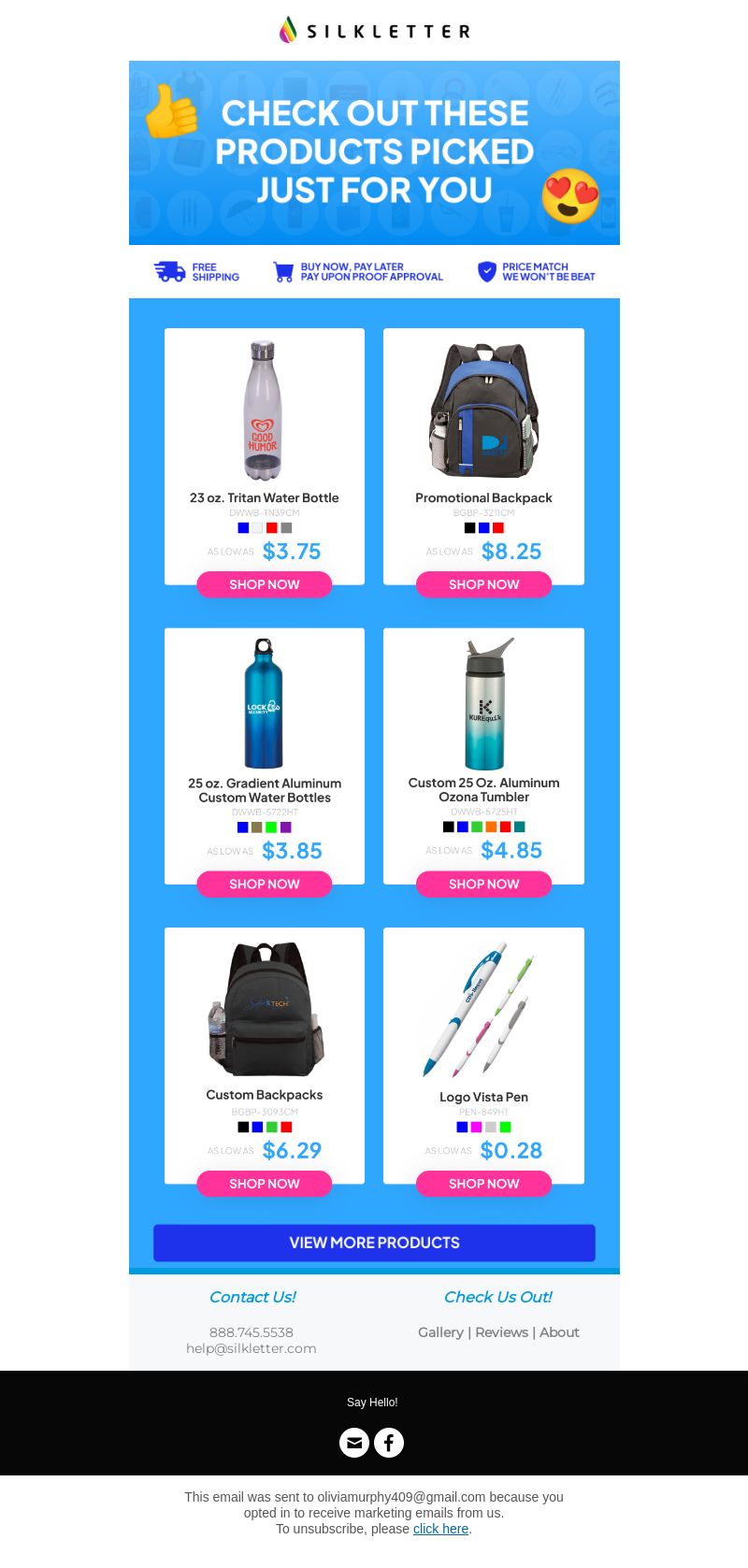Viewport: 748px width, 1568px height.
Task: Tap the click here unsubscribe link
Action: 440,1529
